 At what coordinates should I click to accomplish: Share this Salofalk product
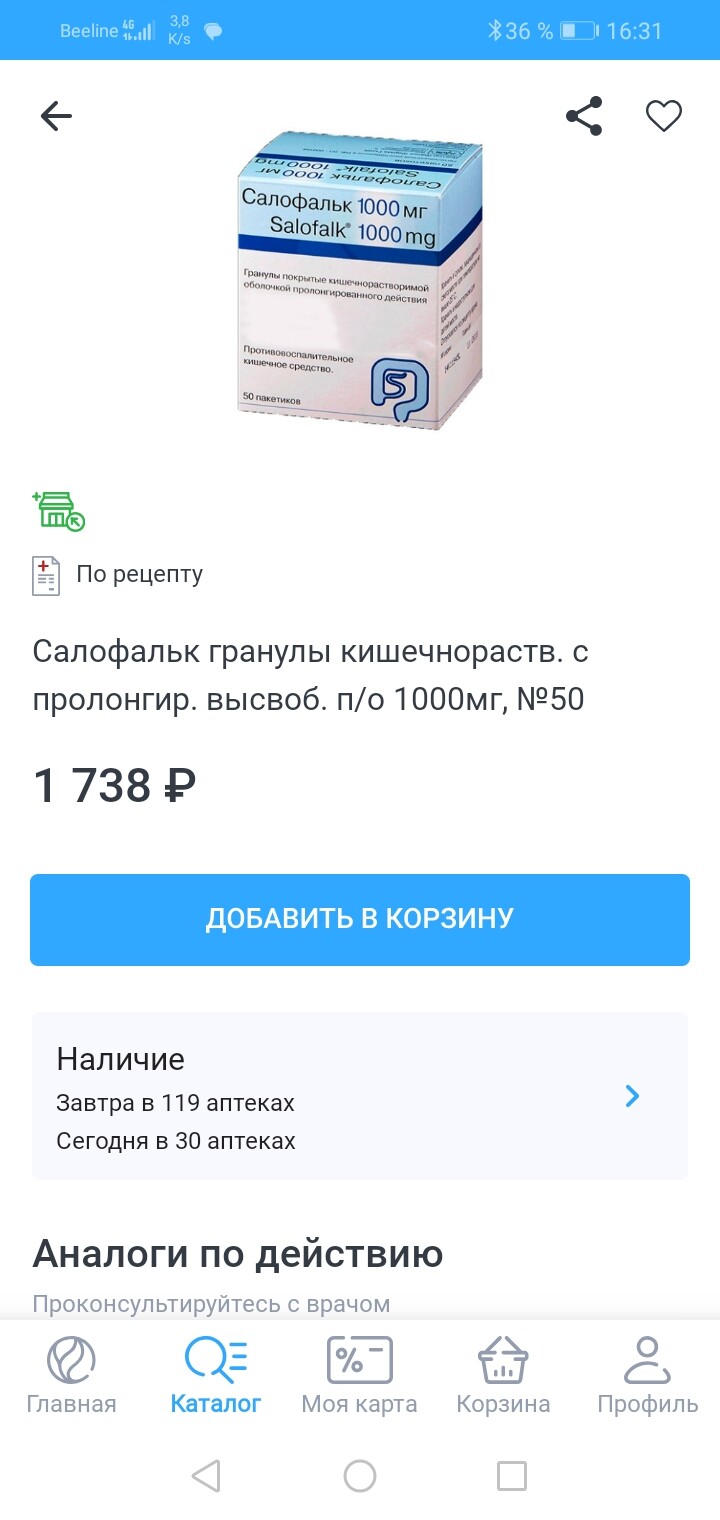584,117
